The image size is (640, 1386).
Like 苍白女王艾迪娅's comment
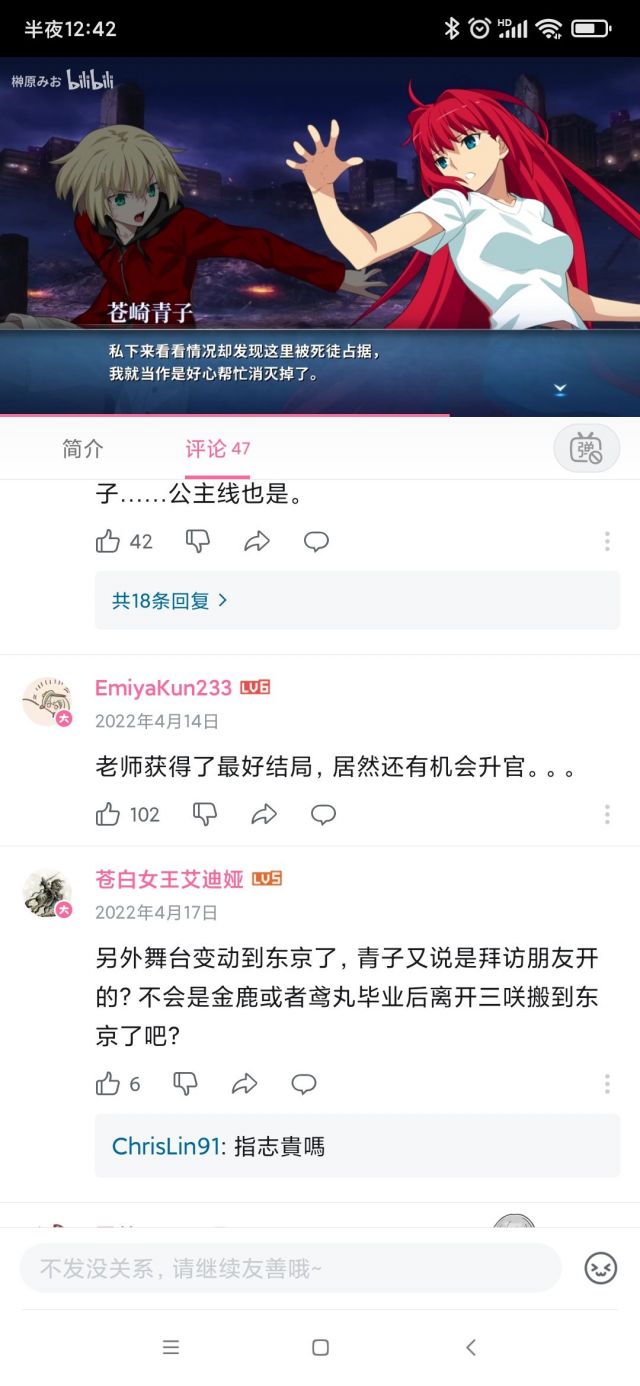(108, 1084)
